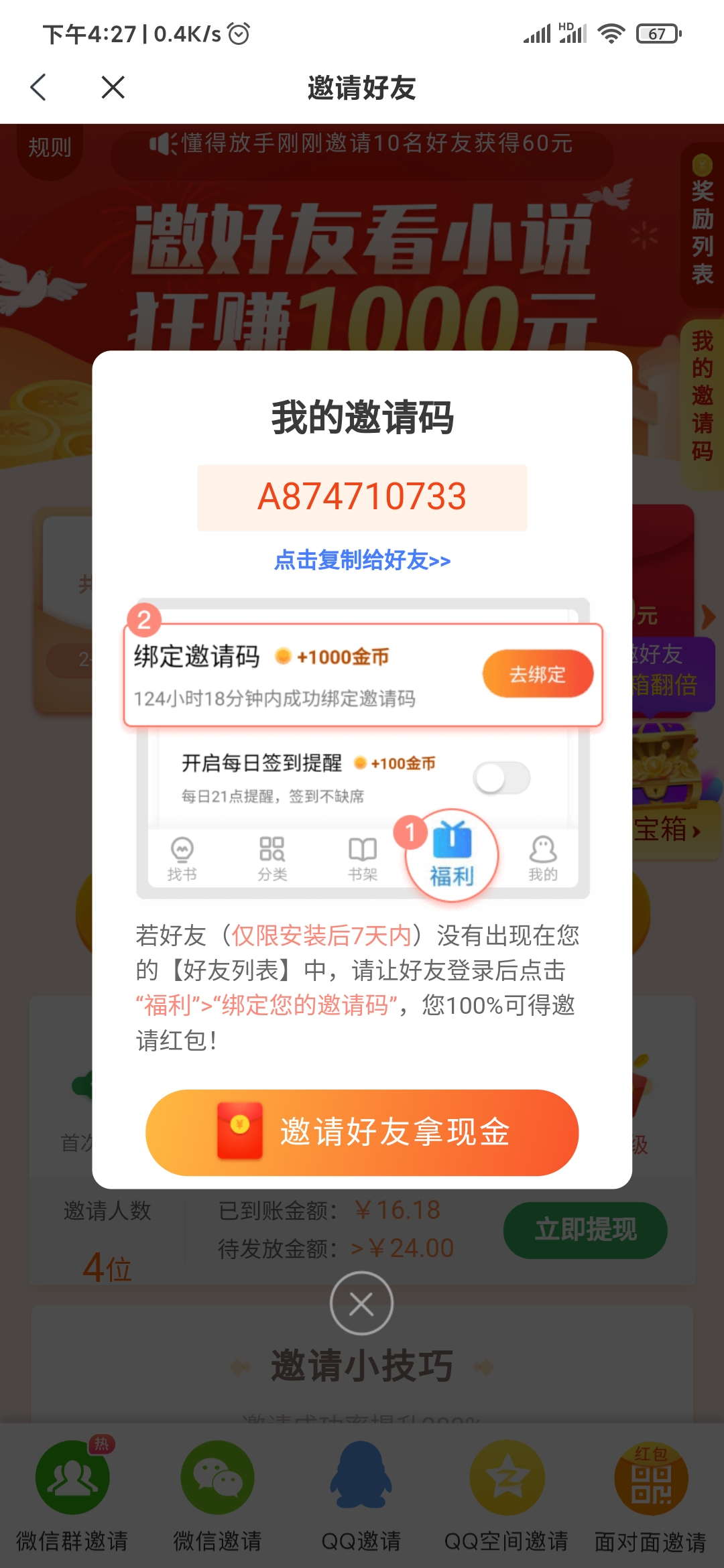Dismiss the invite code popup
The image size is (724, 1568).
point(361,1303)
